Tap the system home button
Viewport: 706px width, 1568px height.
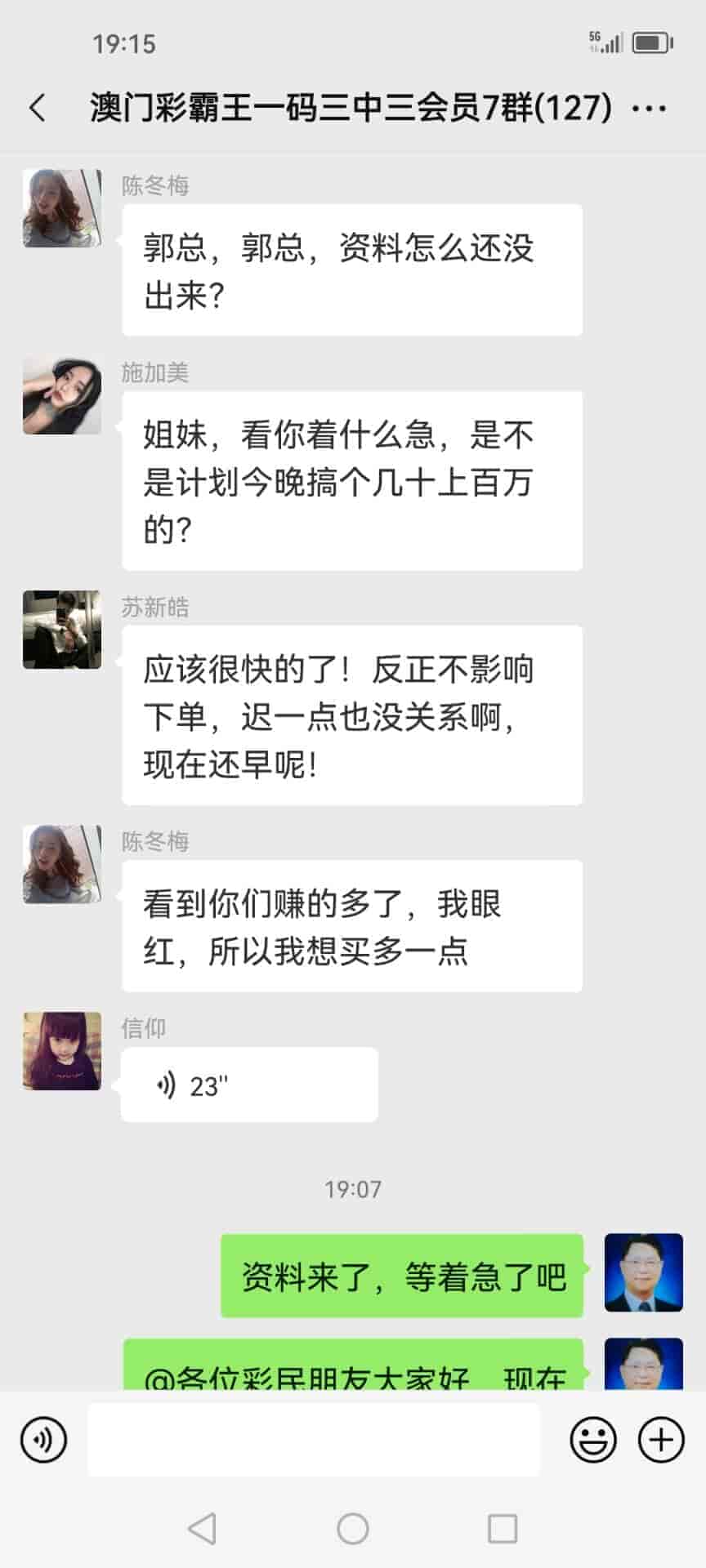(x=353, y=1529)
